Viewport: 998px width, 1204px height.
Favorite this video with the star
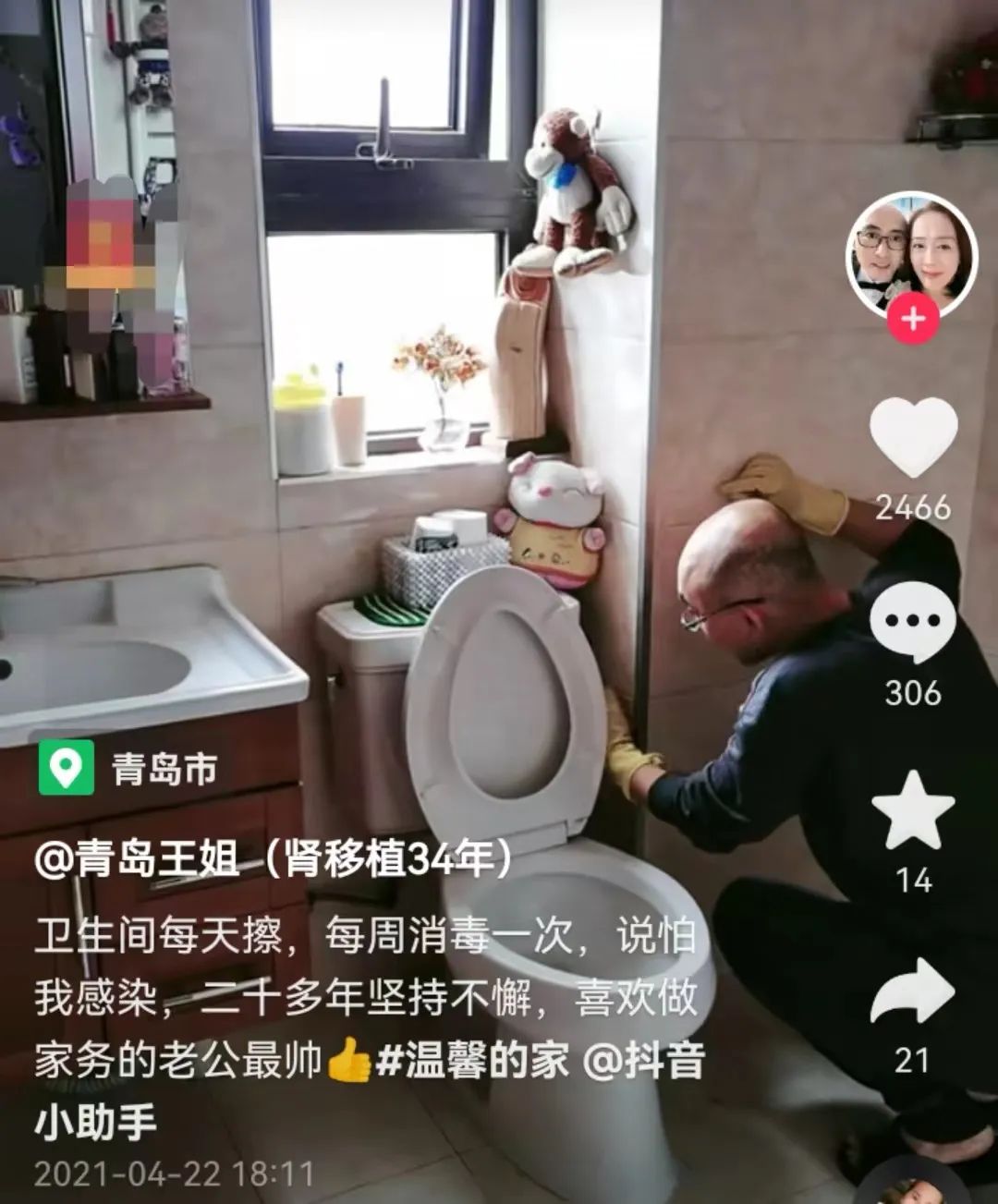(x=913, y=811)
